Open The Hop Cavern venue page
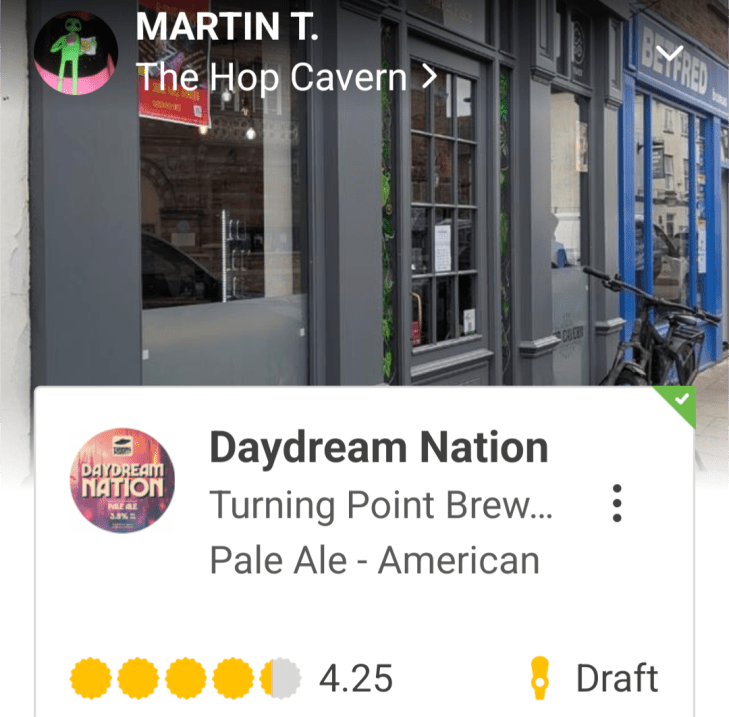The image size is (729, 717). tap(286, 76)
